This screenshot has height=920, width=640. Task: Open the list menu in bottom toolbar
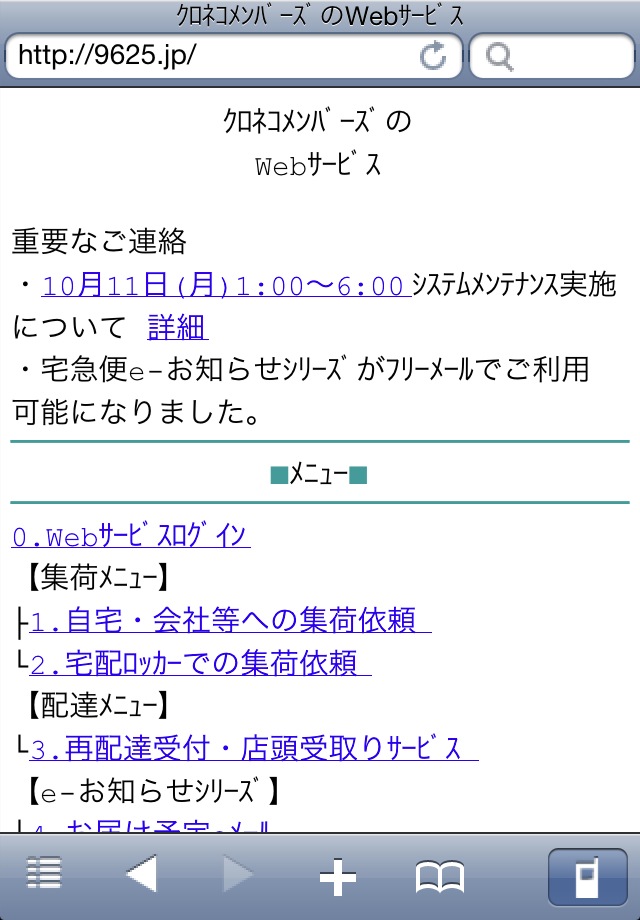tap(44, 874)
